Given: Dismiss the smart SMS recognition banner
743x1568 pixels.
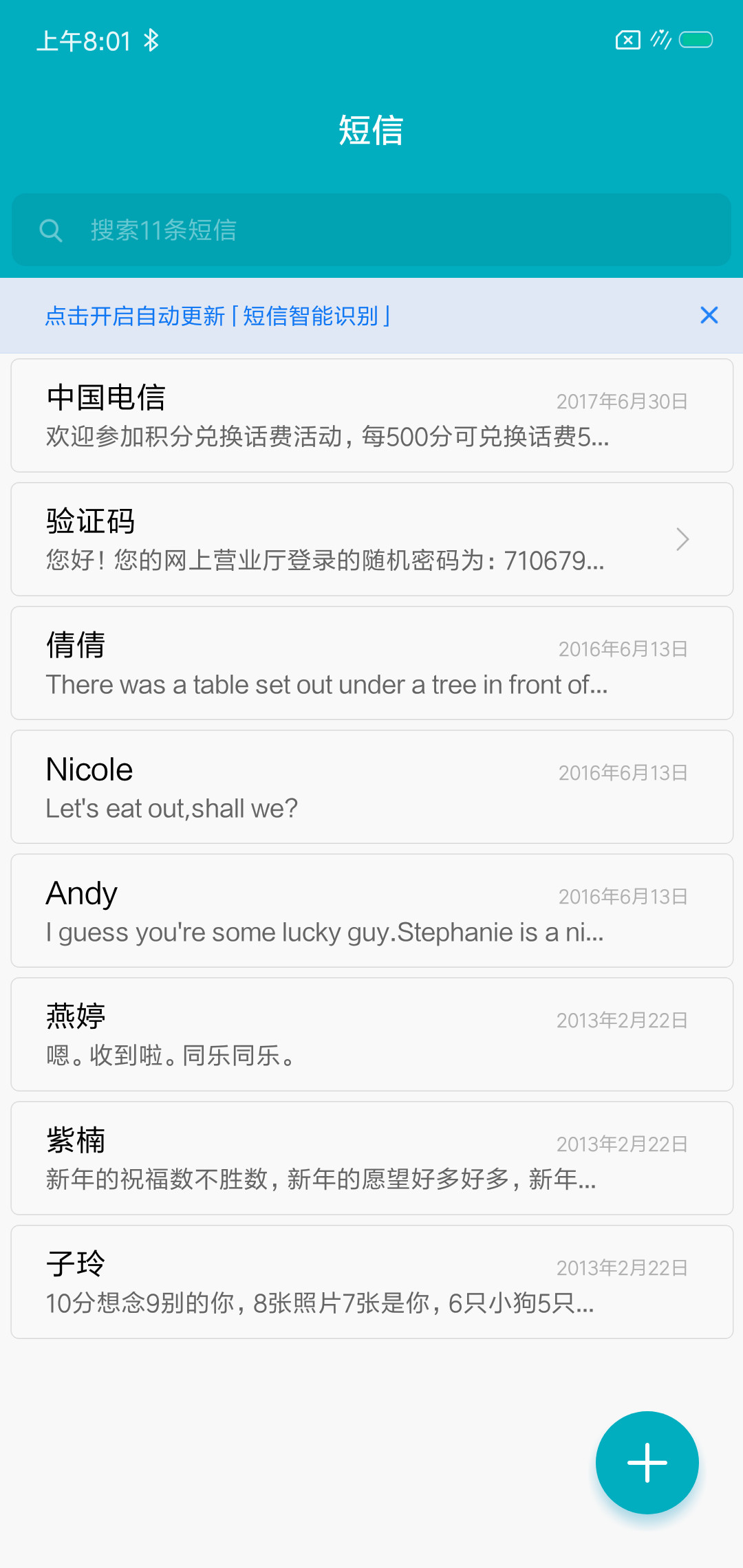Looking at the screenshot, I should point(709,315).
